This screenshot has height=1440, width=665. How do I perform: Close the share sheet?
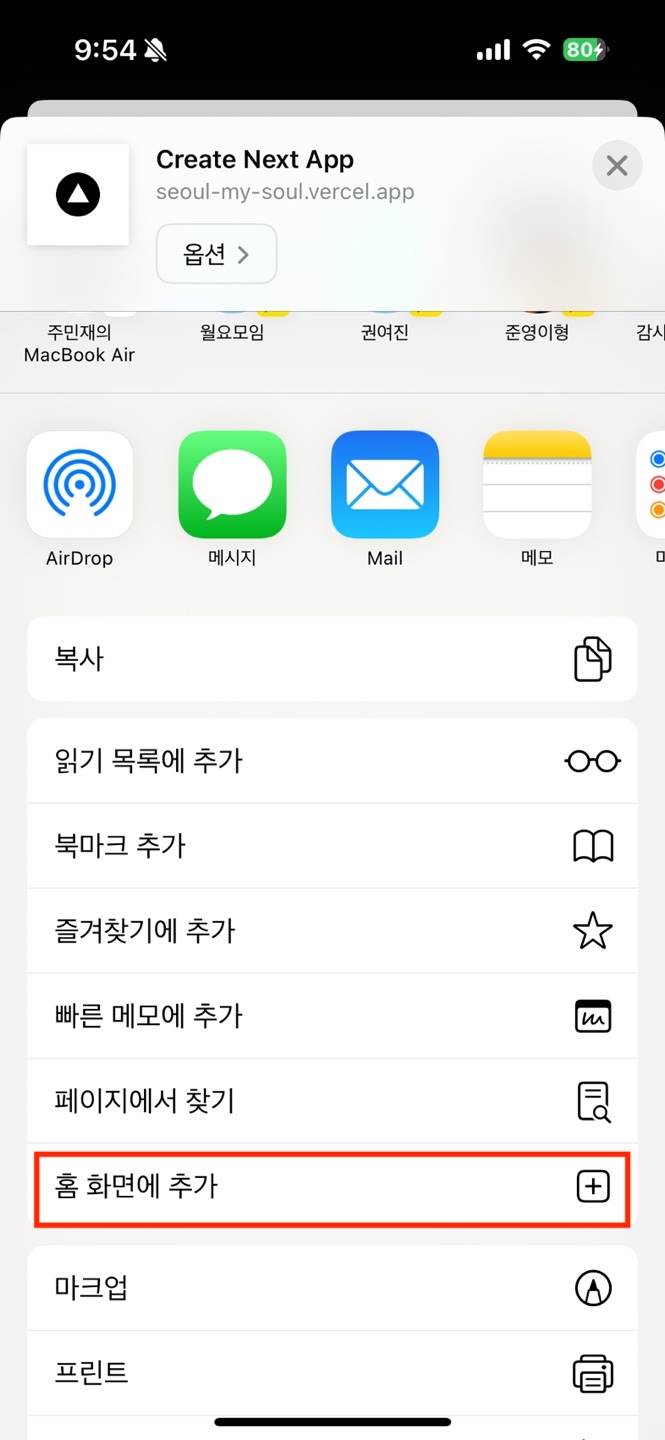pyautogui.click(x=617, y=166)
